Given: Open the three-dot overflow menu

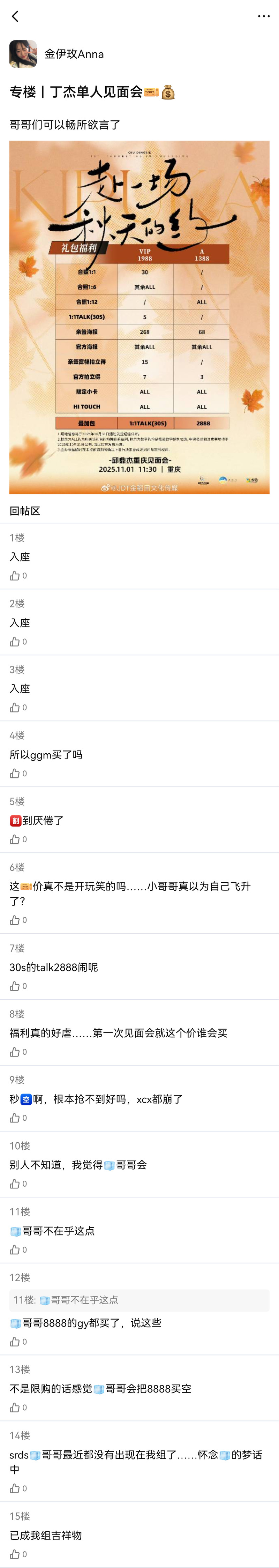Looking at the screenshot, I should click(263, 16).
